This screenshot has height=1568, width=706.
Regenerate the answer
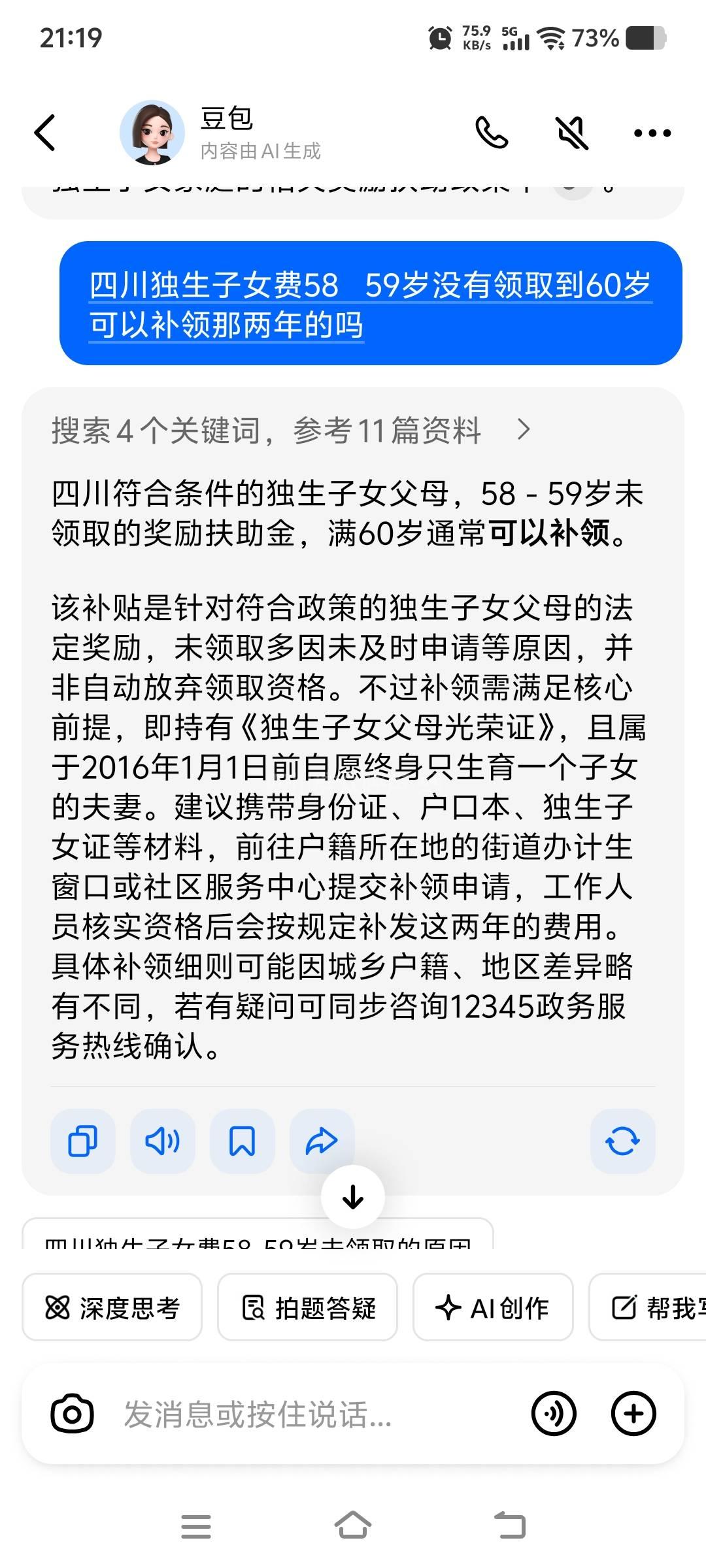coord(622,1141)
